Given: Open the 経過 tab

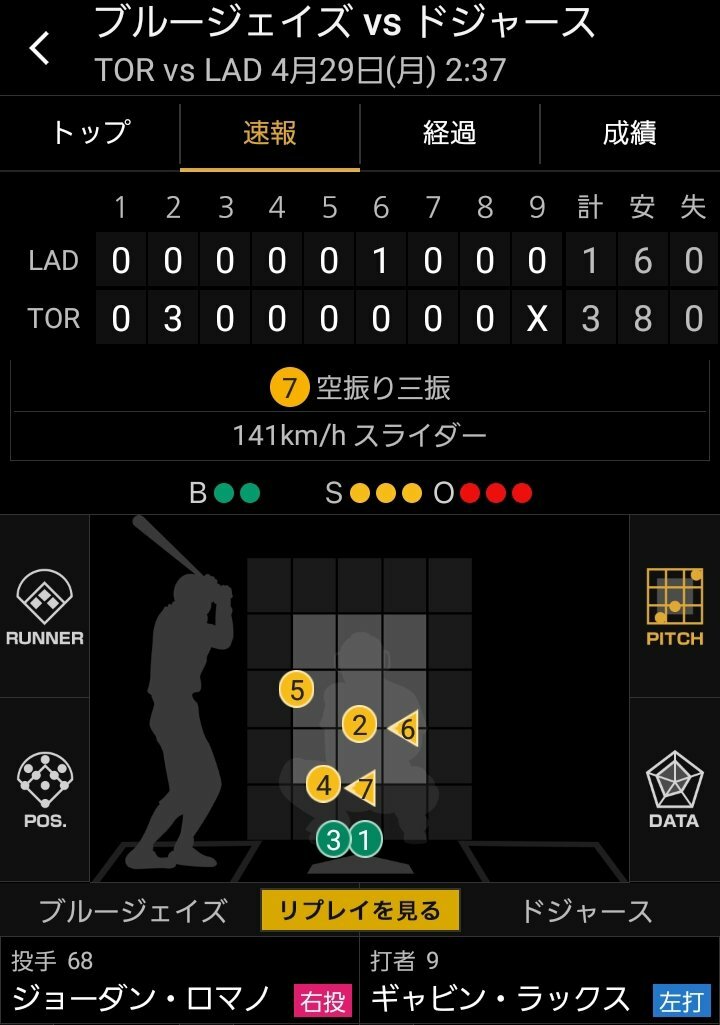Looking at the screenshot, I should tap(449, 133).
